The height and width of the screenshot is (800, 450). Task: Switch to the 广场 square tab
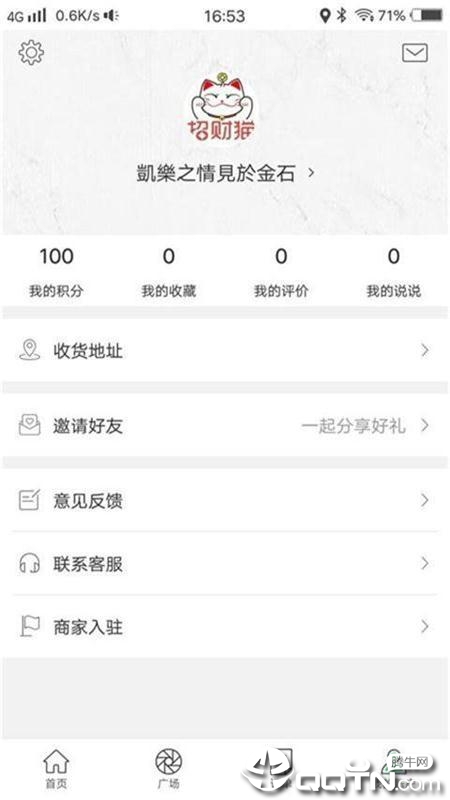click(x=168, y=769)
